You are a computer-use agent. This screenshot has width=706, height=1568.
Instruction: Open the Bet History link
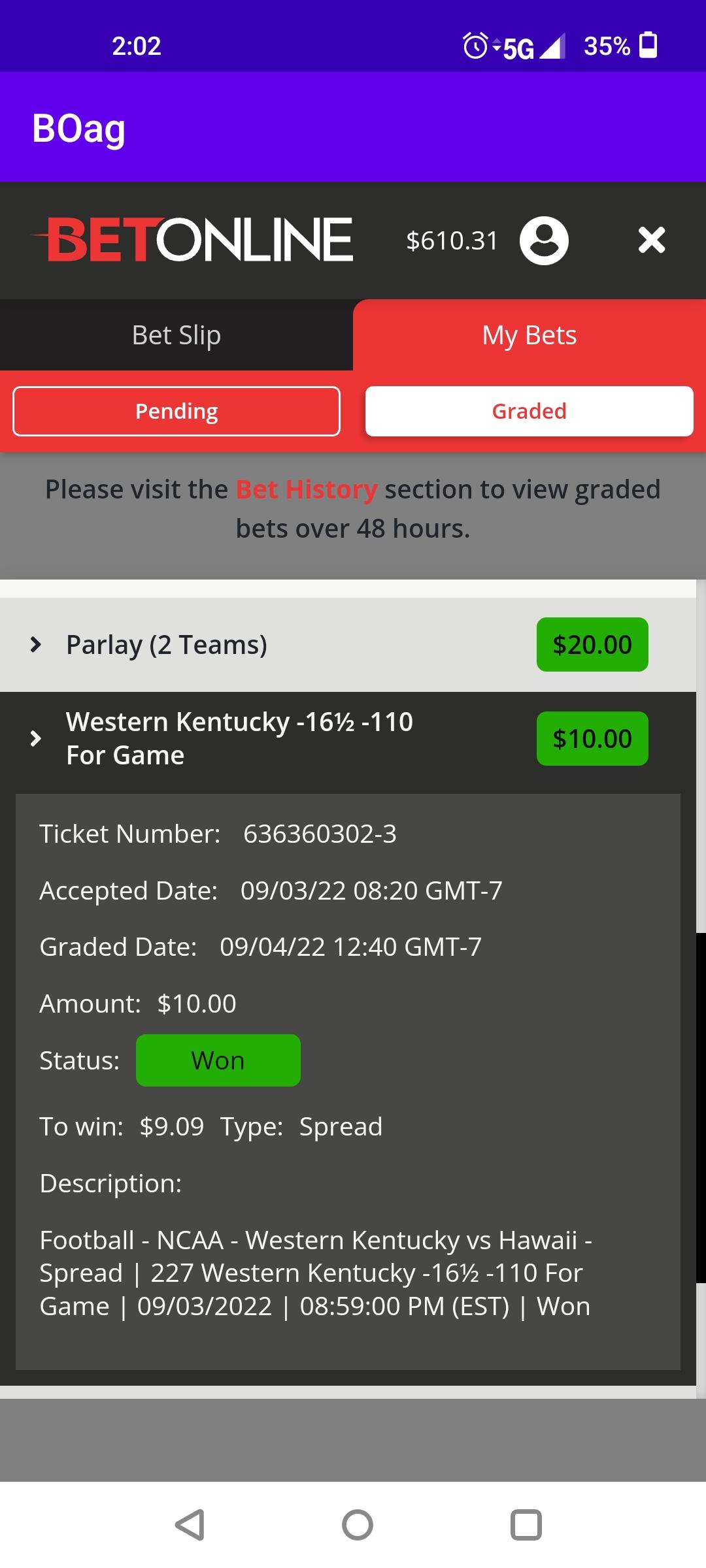(306, 489)
